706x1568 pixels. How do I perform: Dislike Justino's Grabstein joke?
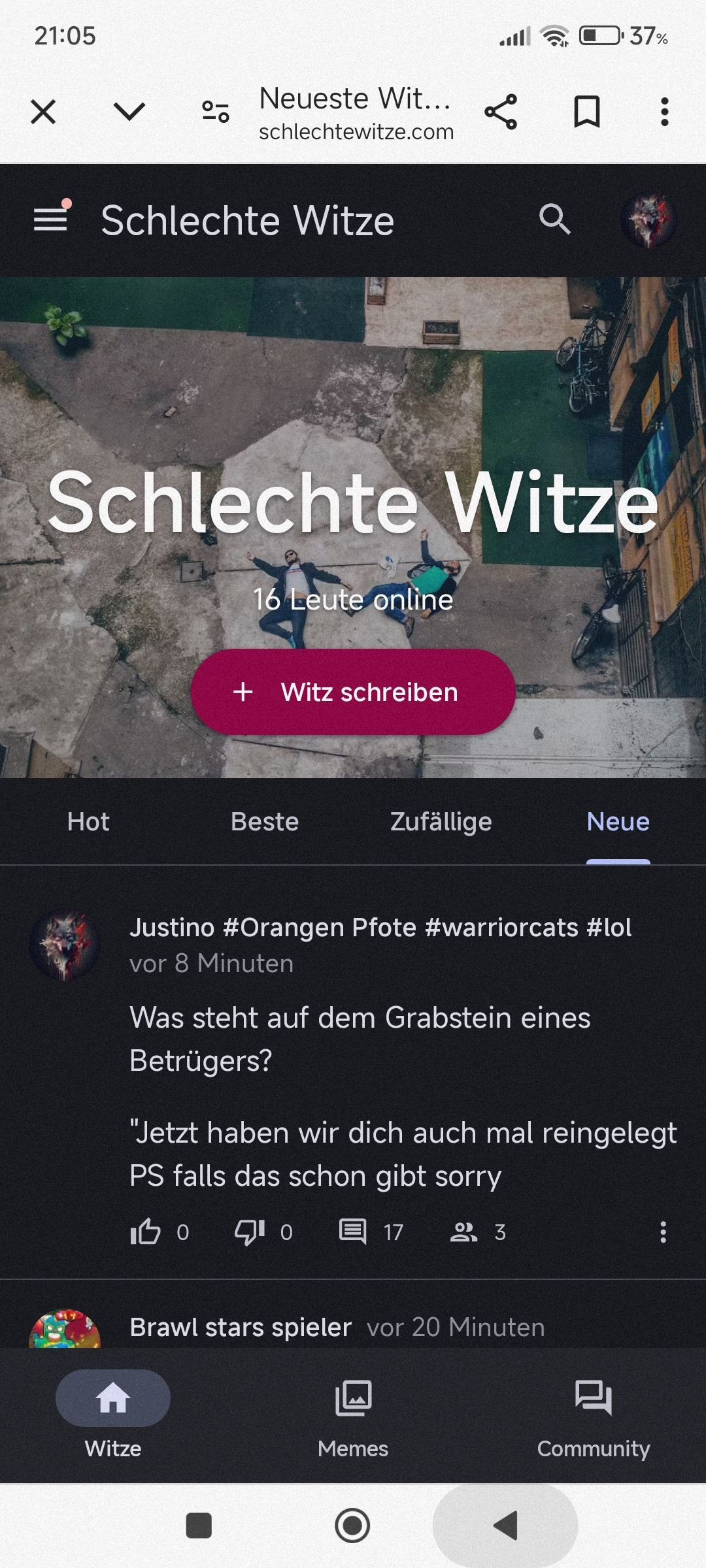[250, 1232]
